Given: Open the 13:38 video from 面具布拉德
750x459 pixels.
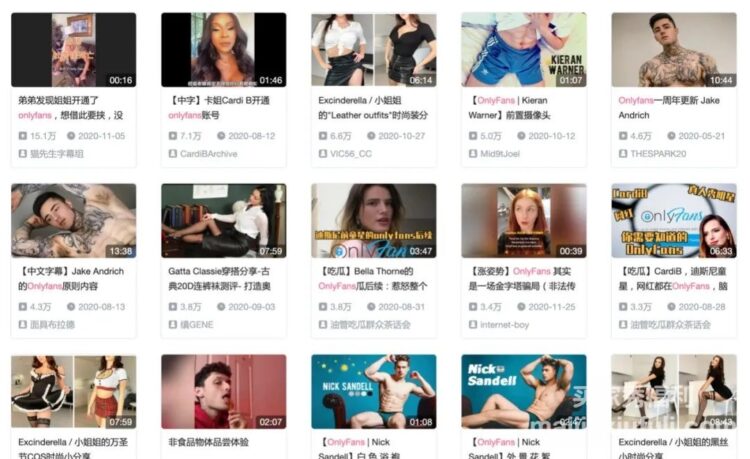Looking at the screenshot, I should 73,220.
